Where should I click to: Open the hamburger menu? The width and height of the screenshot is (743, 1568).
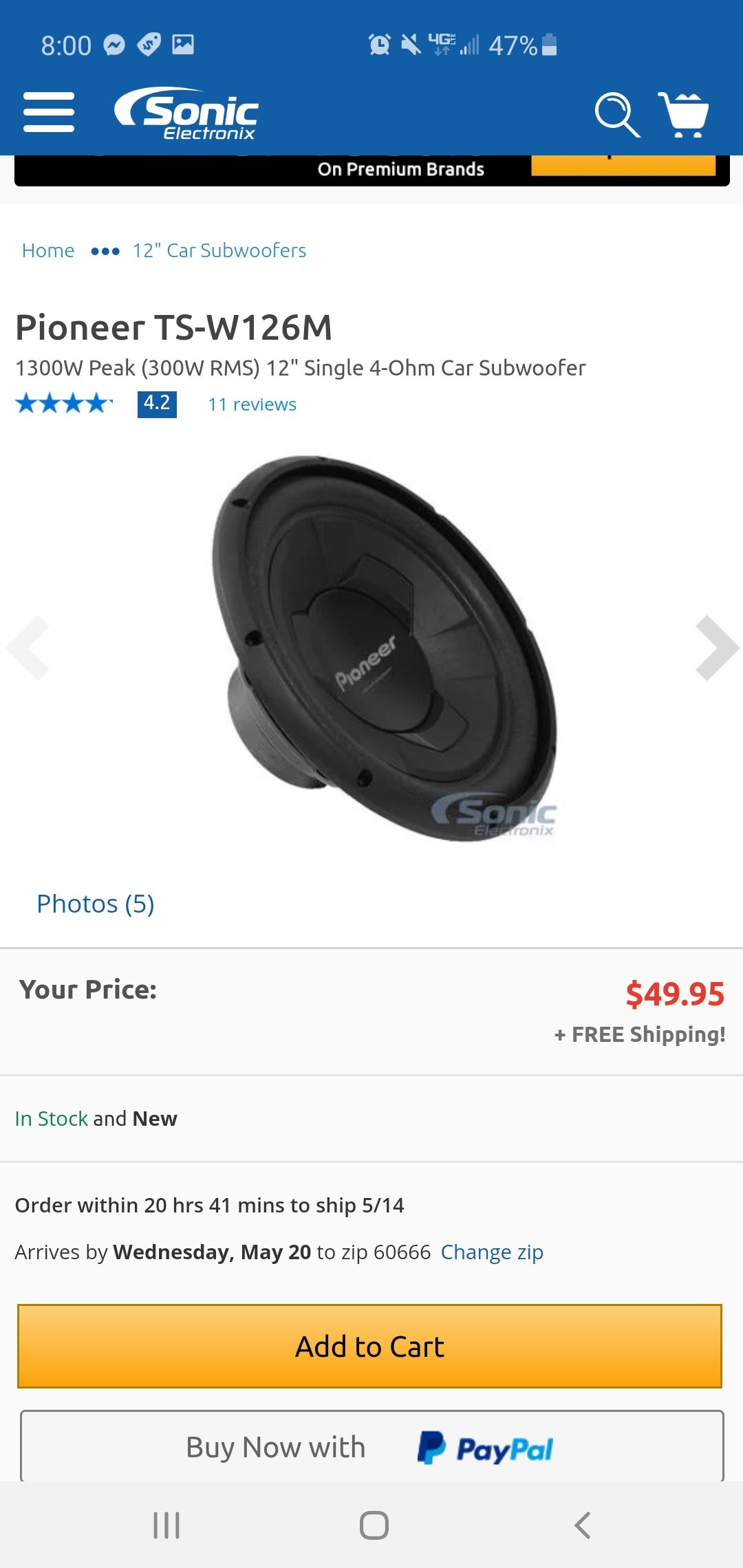click(x=49, y=112)
